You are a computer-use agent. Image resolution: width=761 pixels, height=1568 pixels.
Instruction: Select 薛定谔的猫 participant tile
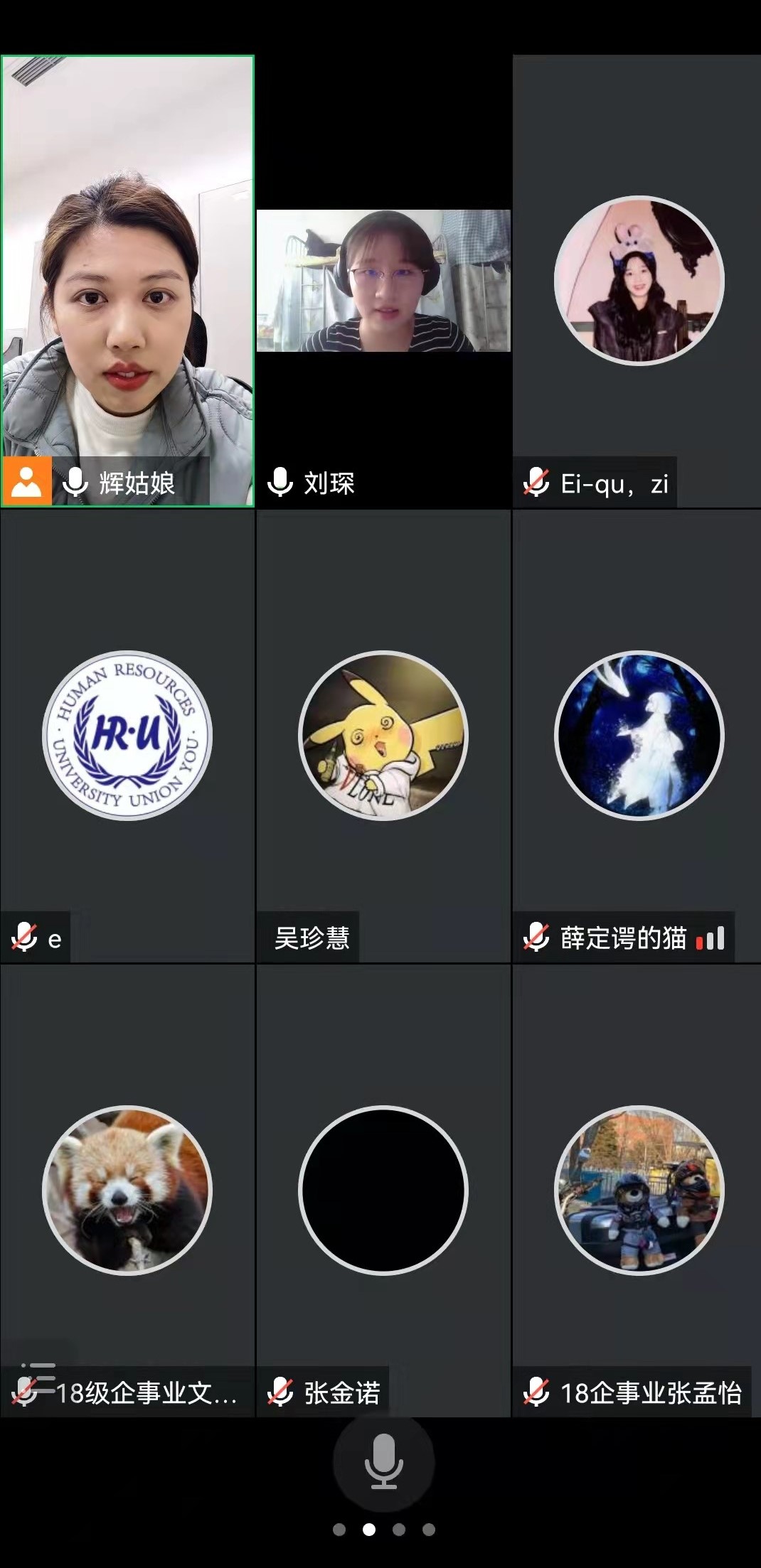(x=638, y=736)
